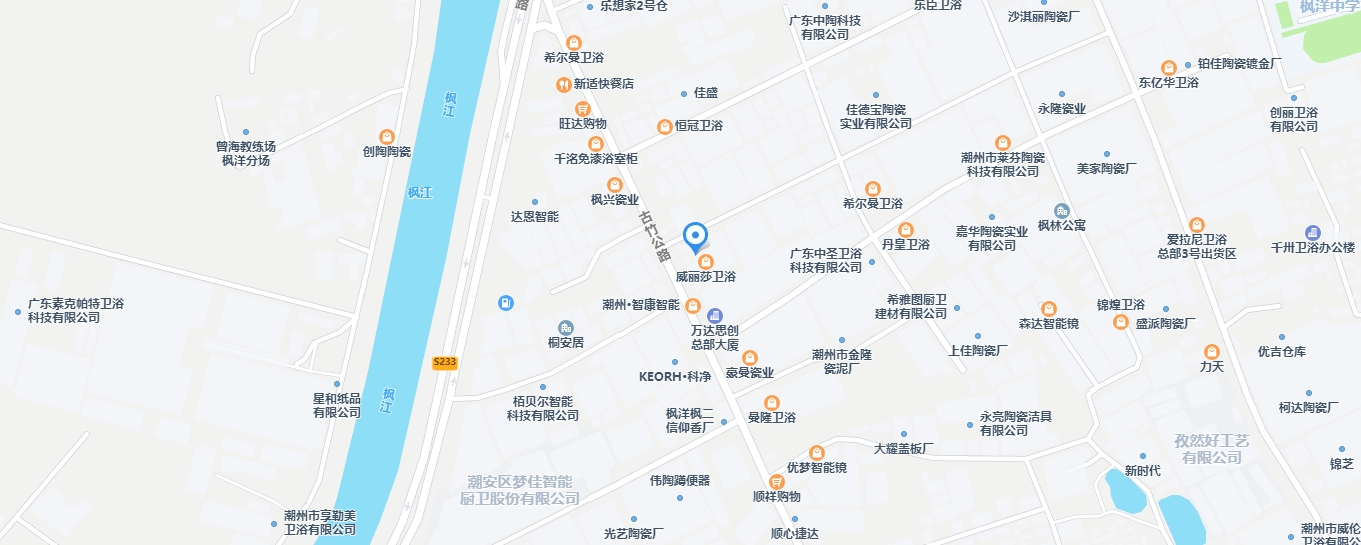Screen dimensions: 1361x545
Task: Open the 千卅卫浴办公楼 building marker
Action: pos(1313,232)
